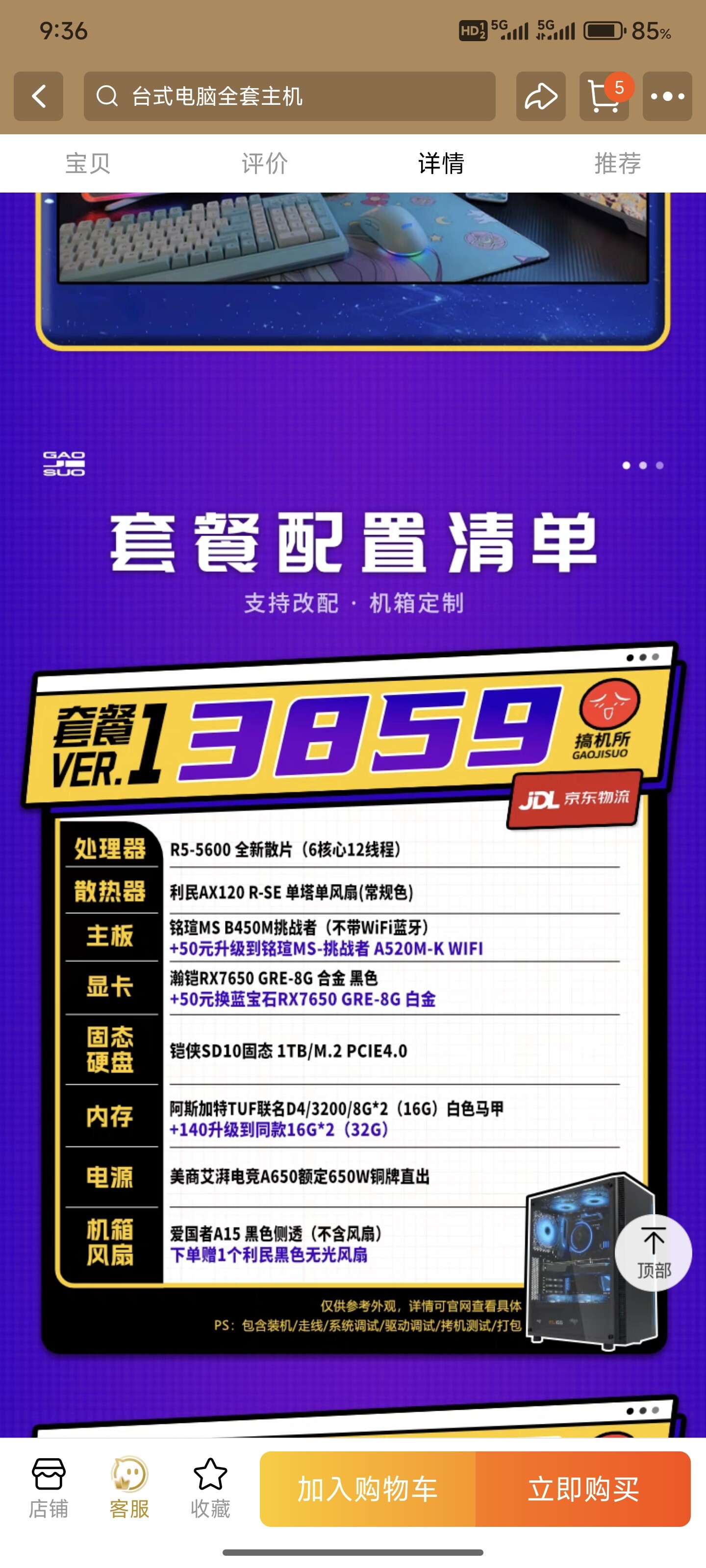The height and width of the screenshot is (1568, 706).
Task: Select the 详情 tab
Action: pos(441,163)
